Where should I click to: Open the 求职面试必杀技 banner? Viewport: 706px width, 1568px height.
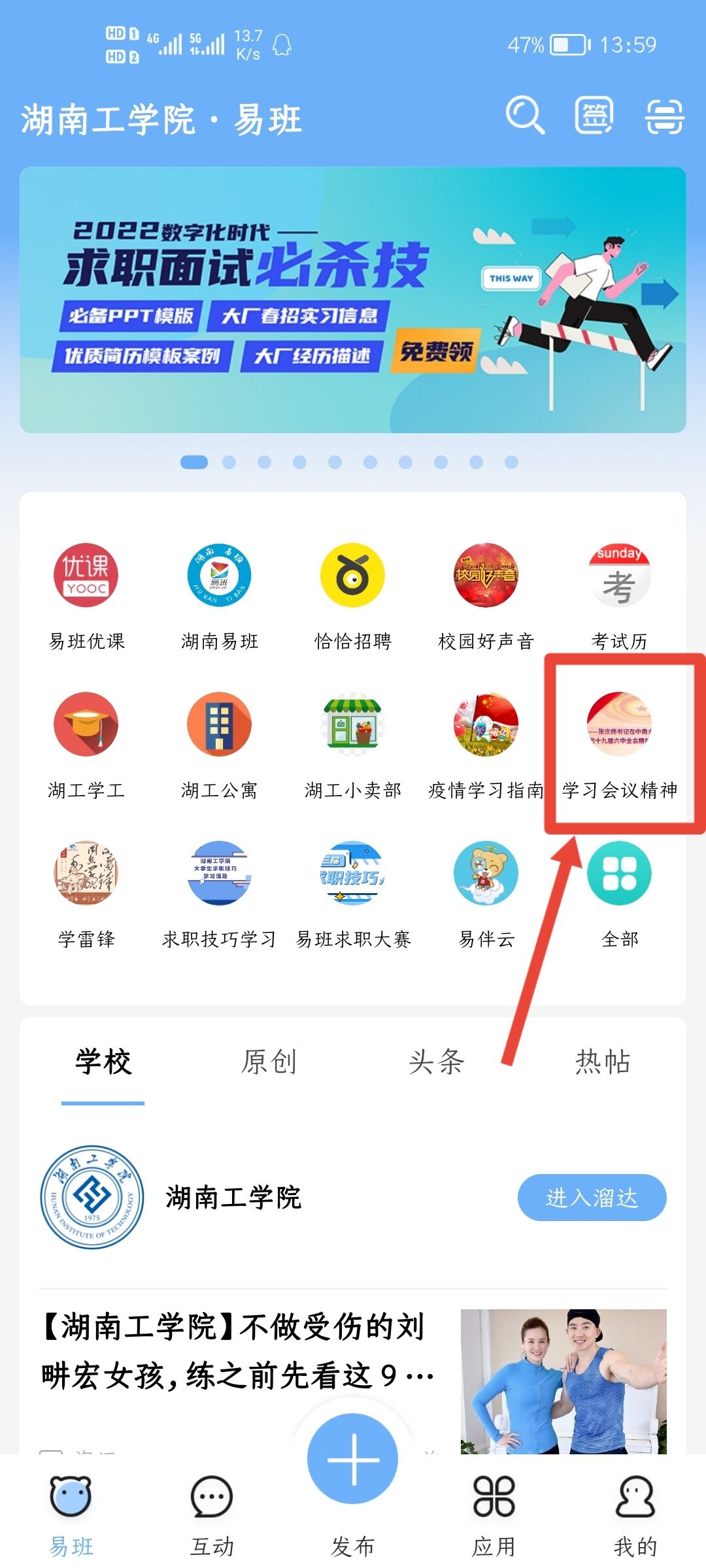[x=353, y=300]
